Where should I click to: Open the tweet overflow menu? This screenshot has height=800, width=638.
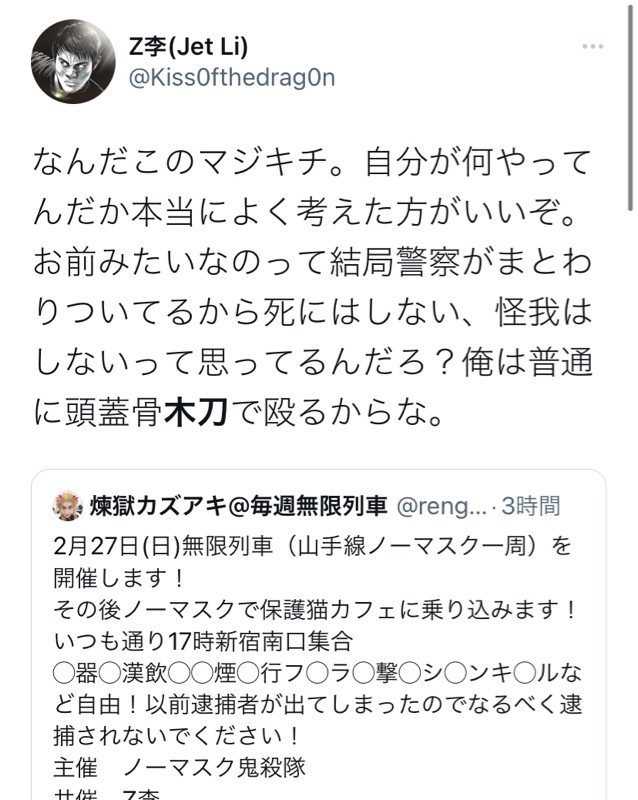593,47
